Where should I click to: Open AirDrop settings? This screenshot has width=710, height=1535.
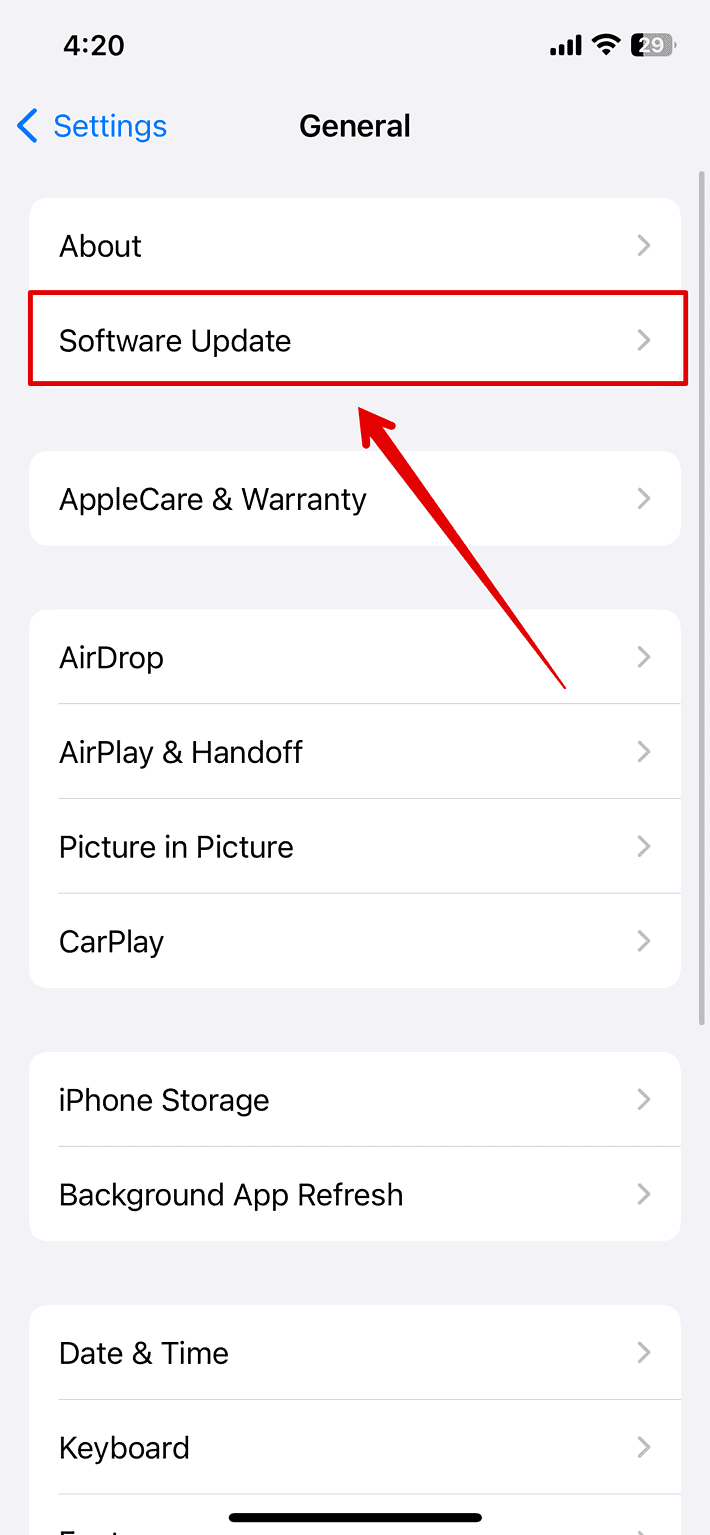[355, 657]
